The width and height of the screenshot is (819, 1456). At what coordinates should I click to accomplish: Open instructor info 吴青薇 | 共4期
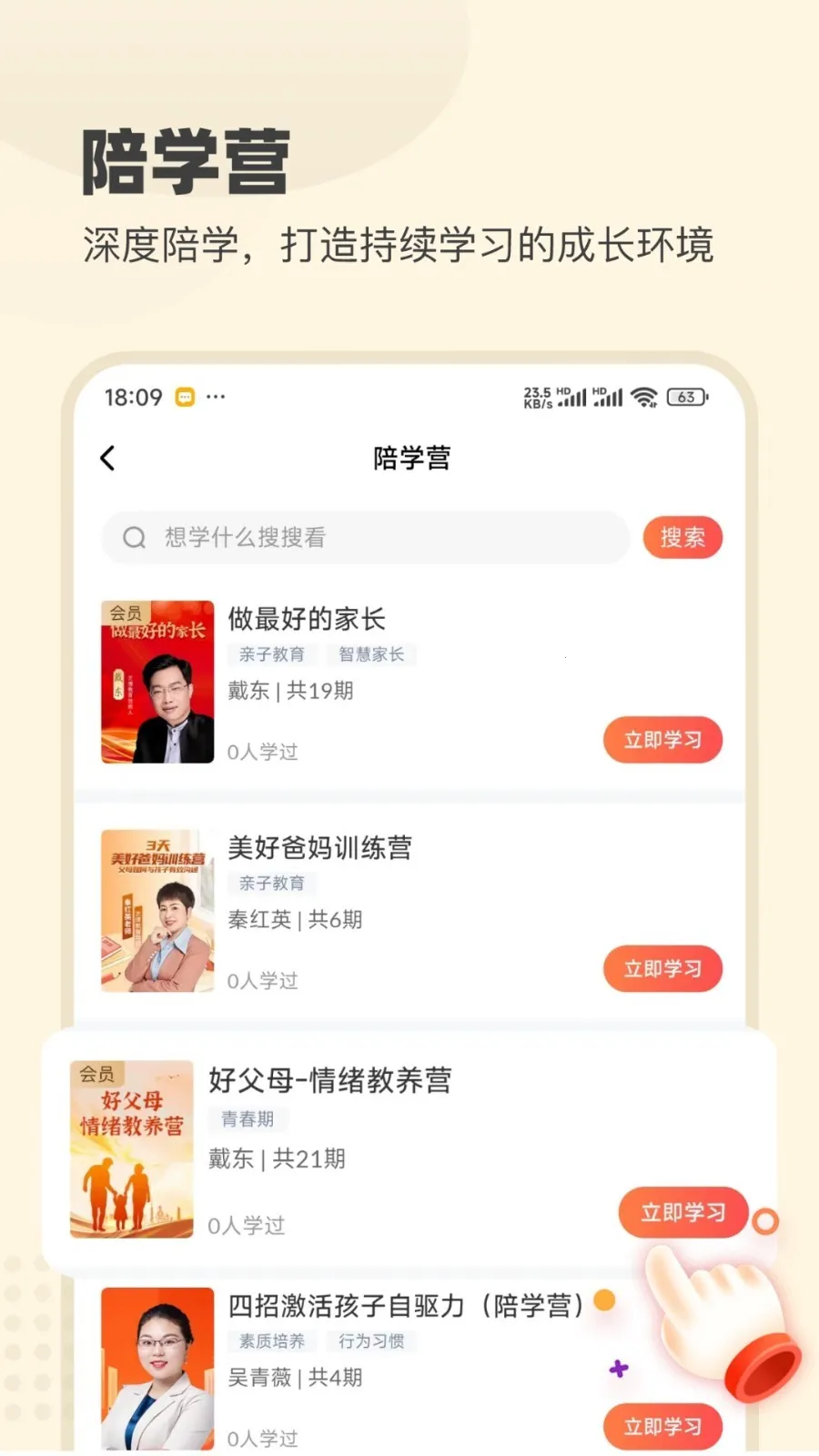tap(293, 1378)
